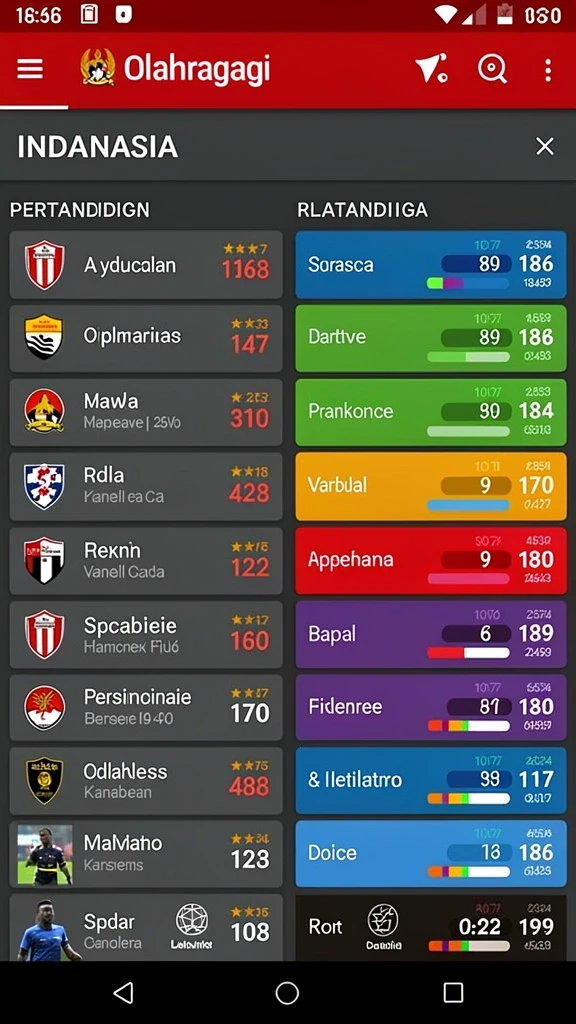576x1024 pixels.
Task: Select the red Appehana card
Action: pyautogui.click(x=431, y=560)
